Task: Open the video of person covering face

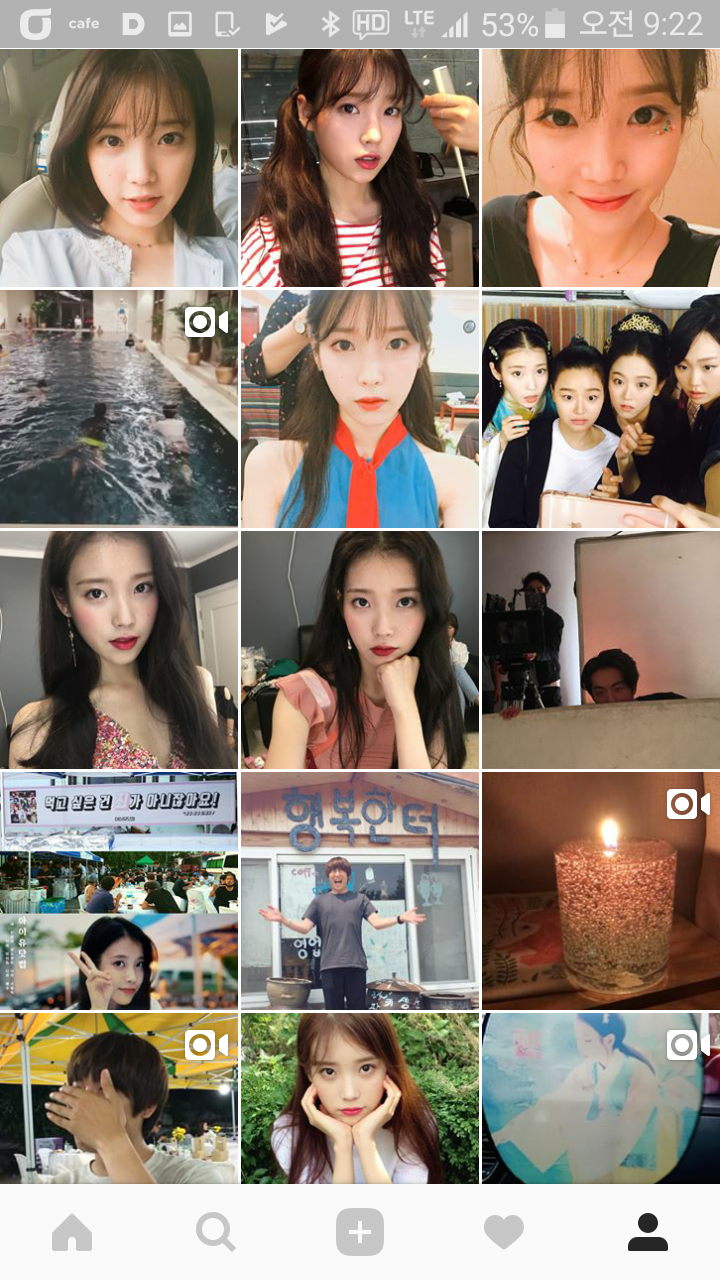Action: [x=118, y=1098]
